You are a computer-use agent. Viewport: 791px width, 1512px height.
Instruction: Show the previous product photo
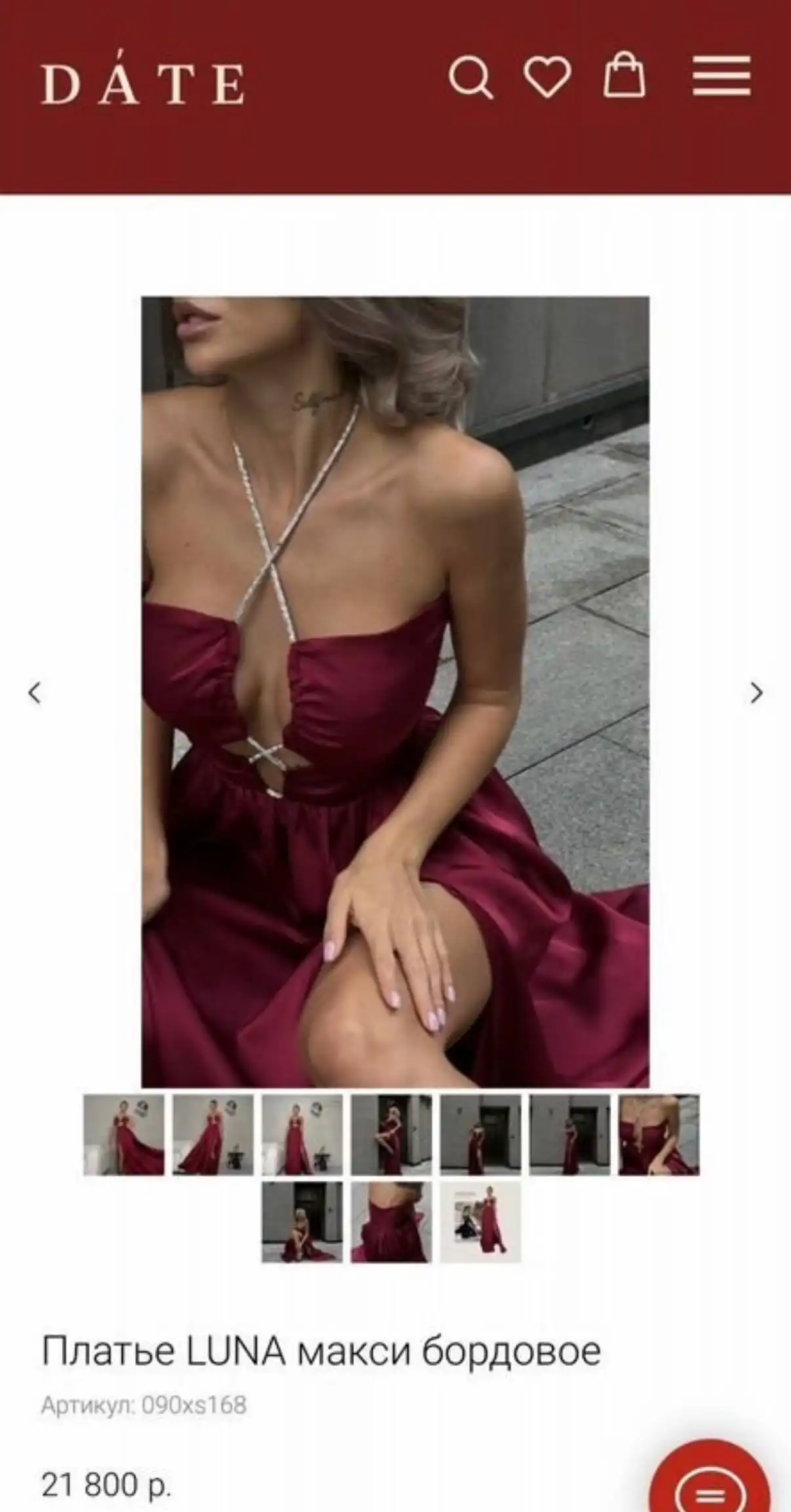35,693
